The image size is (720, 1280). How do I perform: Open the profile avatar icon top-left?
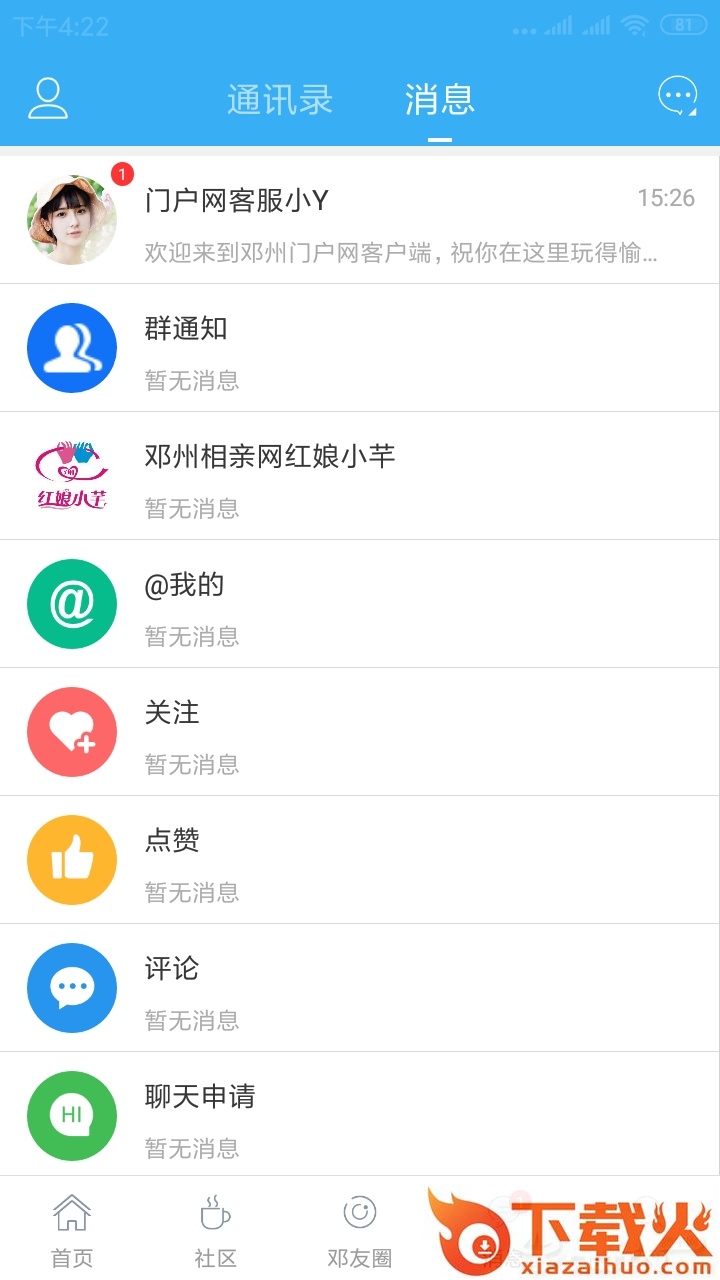click(48, 98)
